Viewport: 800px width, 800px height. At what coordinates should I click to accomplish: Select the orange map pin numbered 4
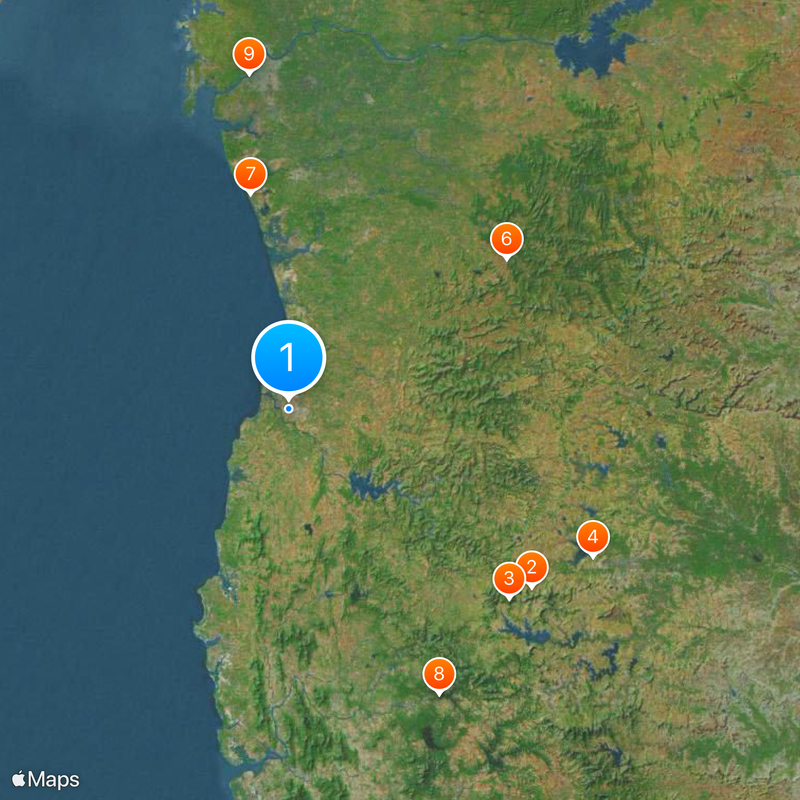coord(593,538)
